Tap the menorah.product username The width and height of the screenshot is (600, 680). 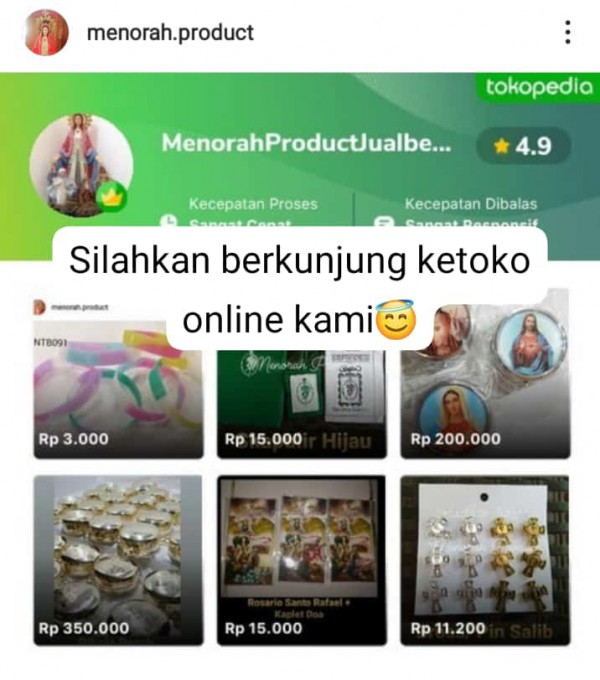pyautogui.click(x=170, y=33)
